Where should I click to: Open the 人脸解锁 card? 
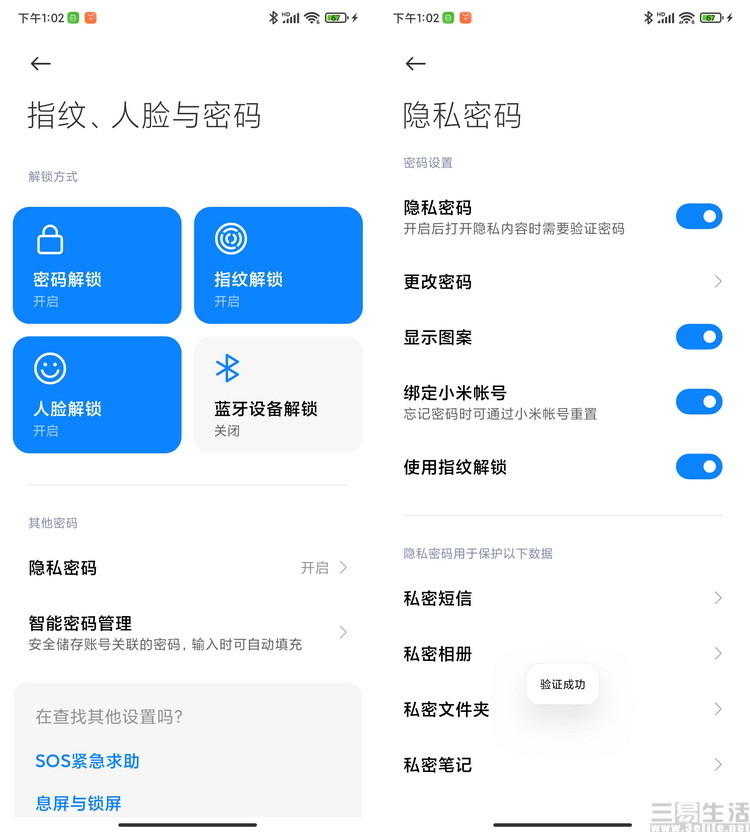pos(97,395)
